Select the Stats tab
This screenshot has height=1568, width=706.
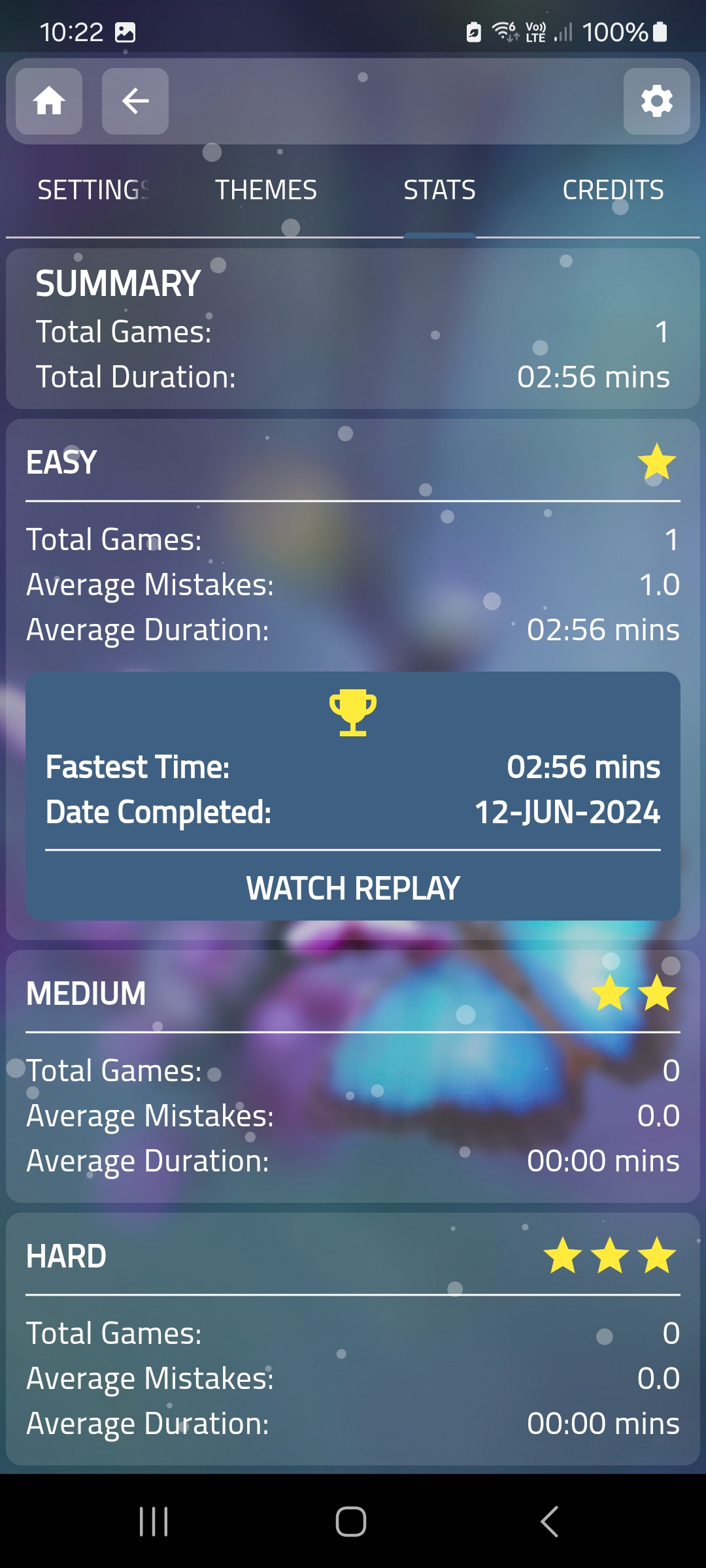click(x=439, y=190)
